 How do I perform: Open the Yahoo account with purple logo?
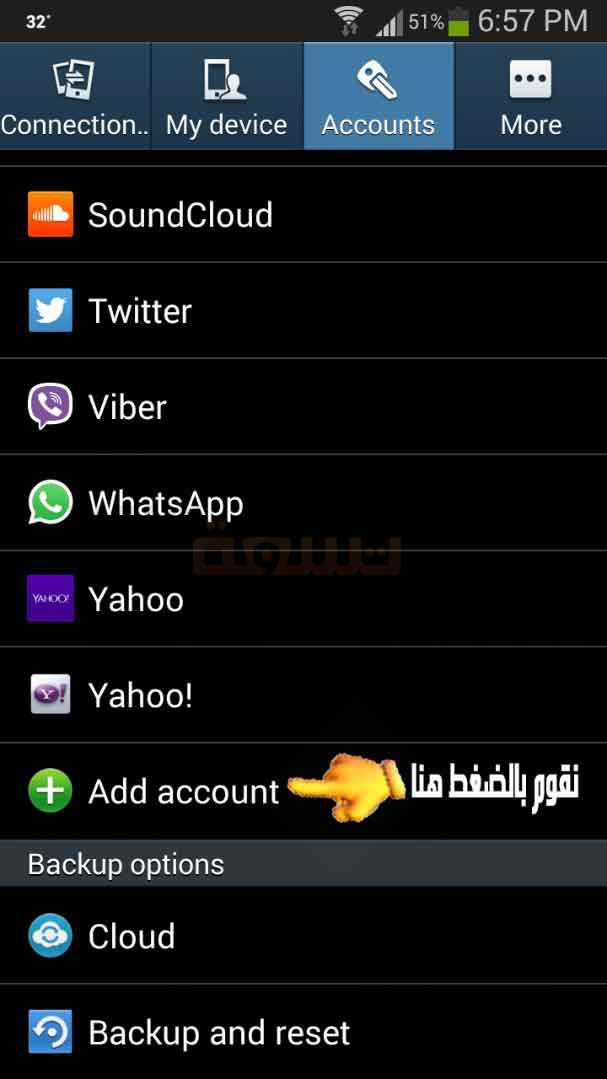click(304, 599)
